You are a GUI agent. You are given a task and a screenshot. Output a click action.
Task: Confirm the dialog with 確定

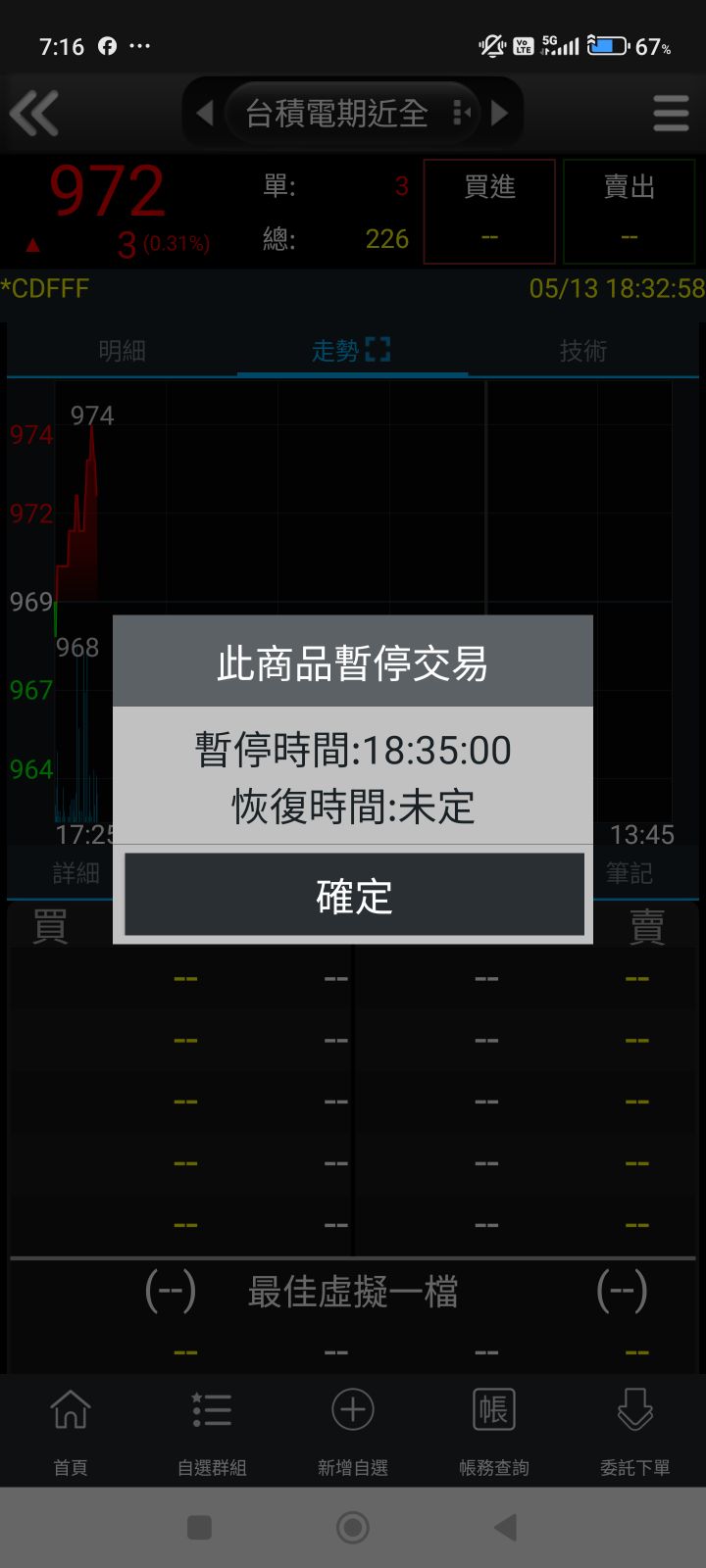point(354,895)
